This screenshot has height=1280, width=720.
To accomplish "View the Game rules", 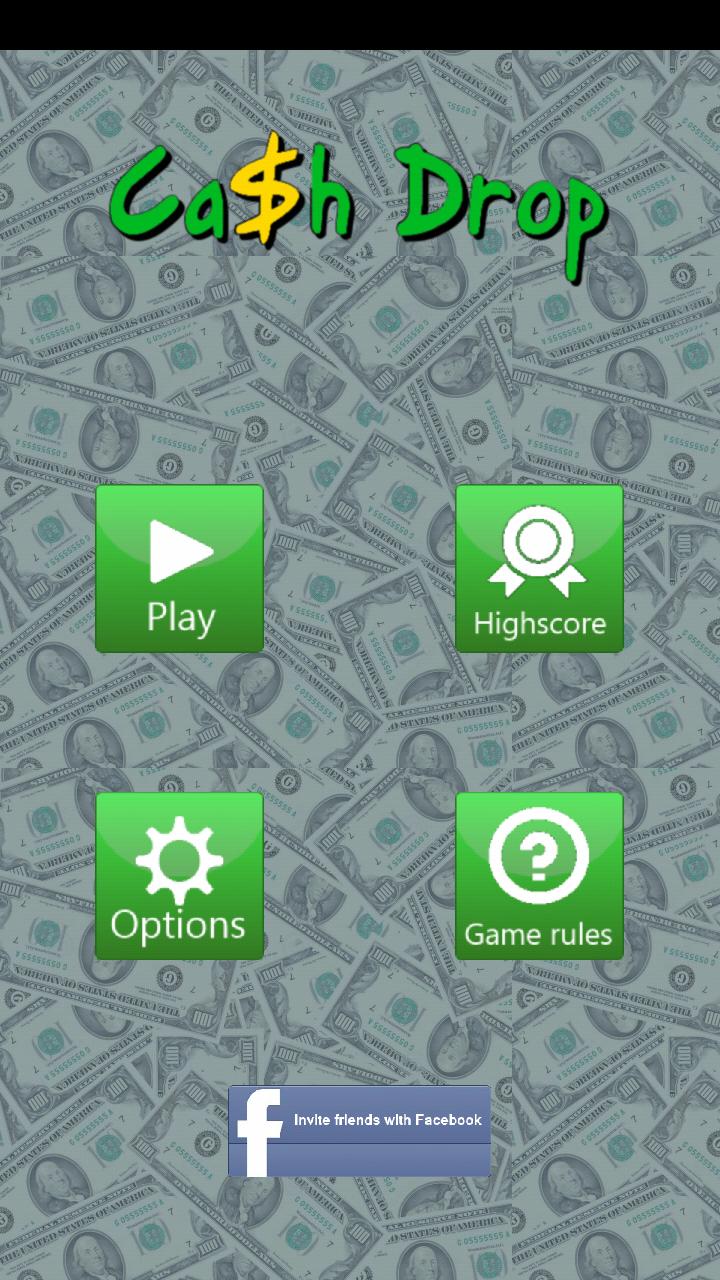I will pos(539,876).
